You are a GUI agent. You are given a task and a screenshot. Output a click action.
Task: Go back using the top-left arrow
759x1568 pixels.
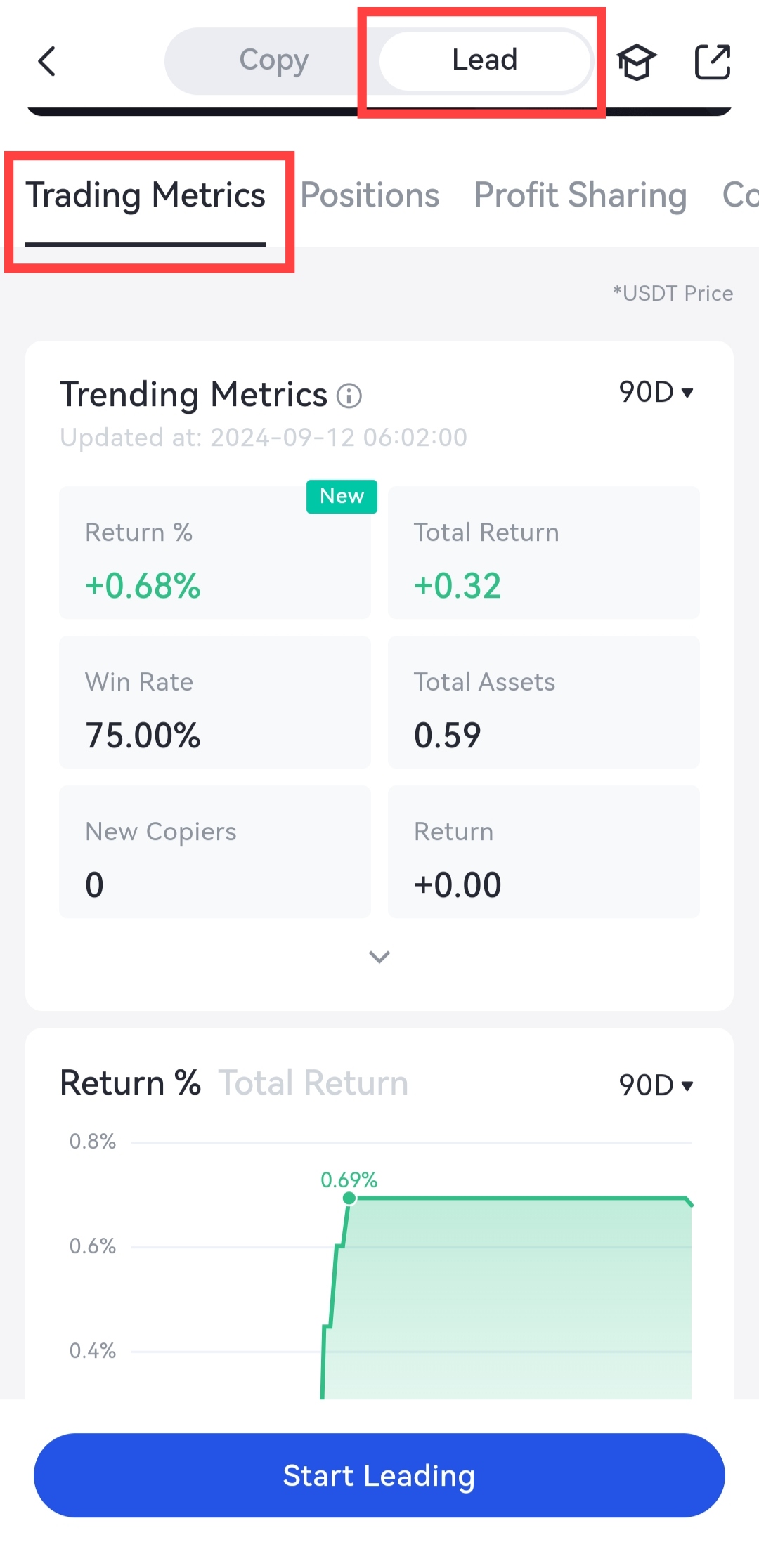[46, 61]
